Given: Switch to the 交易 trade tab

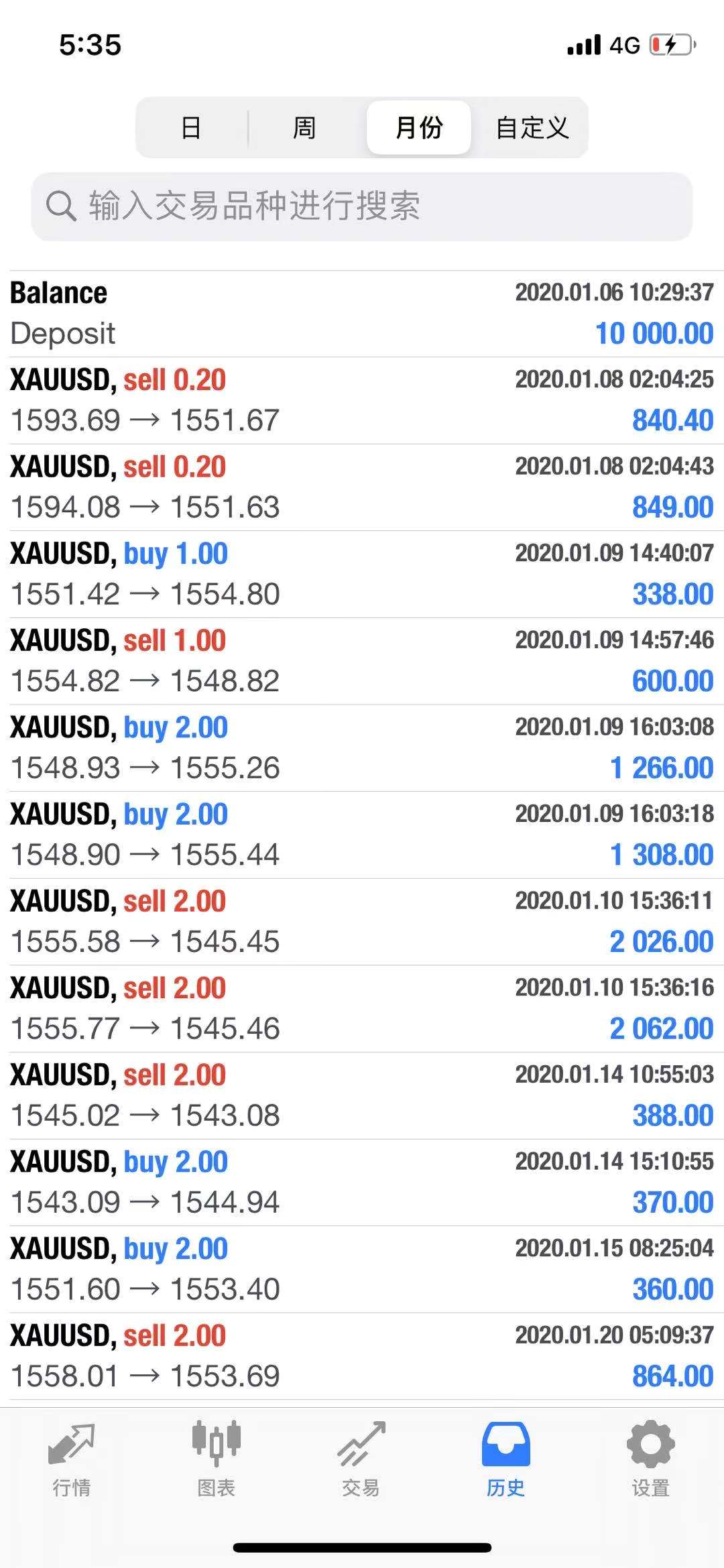Looking at the screenshot, I should coord(361,1459).
